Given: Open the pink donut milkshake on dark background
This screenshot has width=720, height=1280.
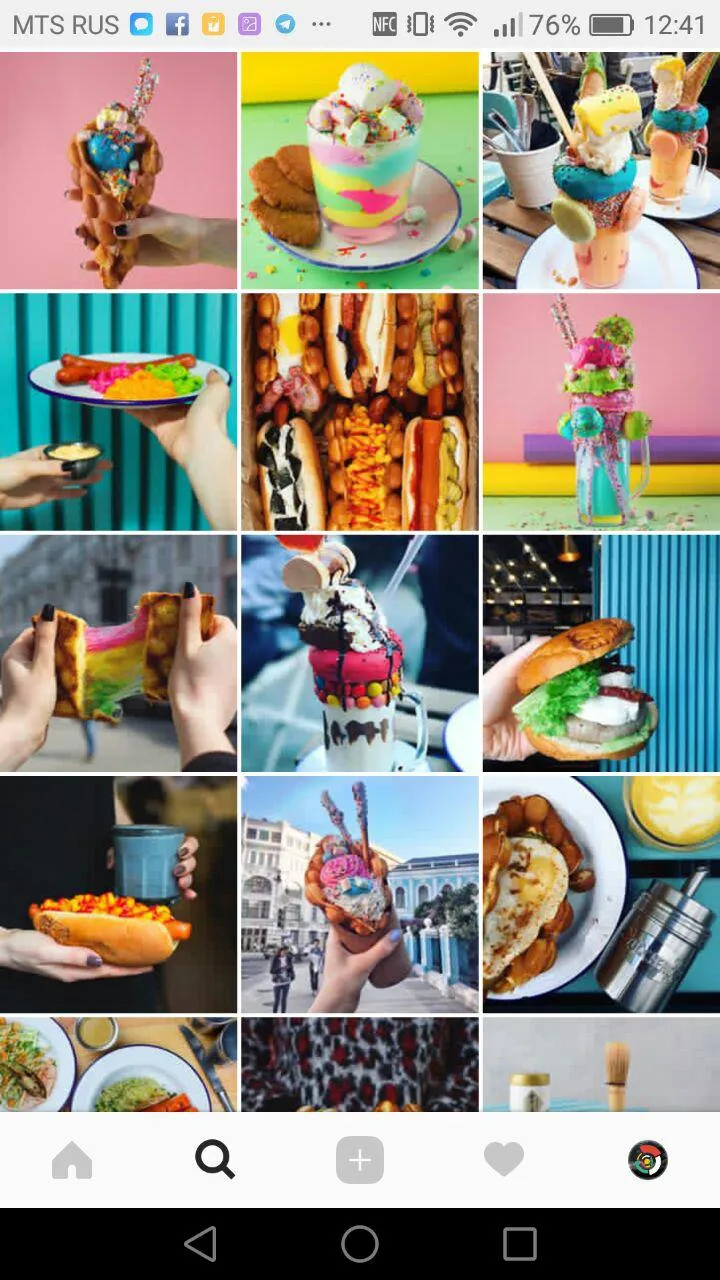Looking at the screenshot, I should [x=360, y=653].
